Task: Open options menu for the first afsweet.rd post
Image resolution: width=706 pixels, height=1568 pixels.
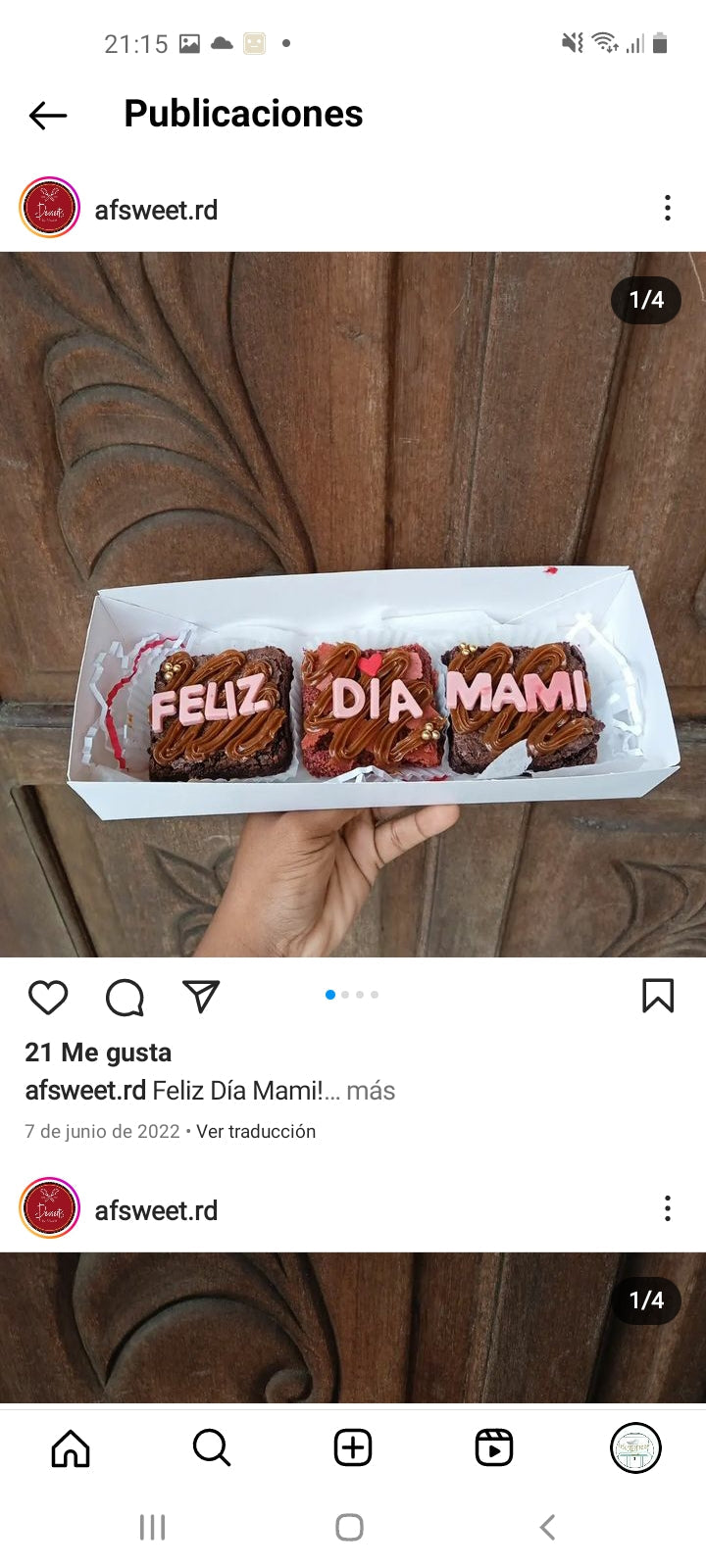Action: click(667, 208)
